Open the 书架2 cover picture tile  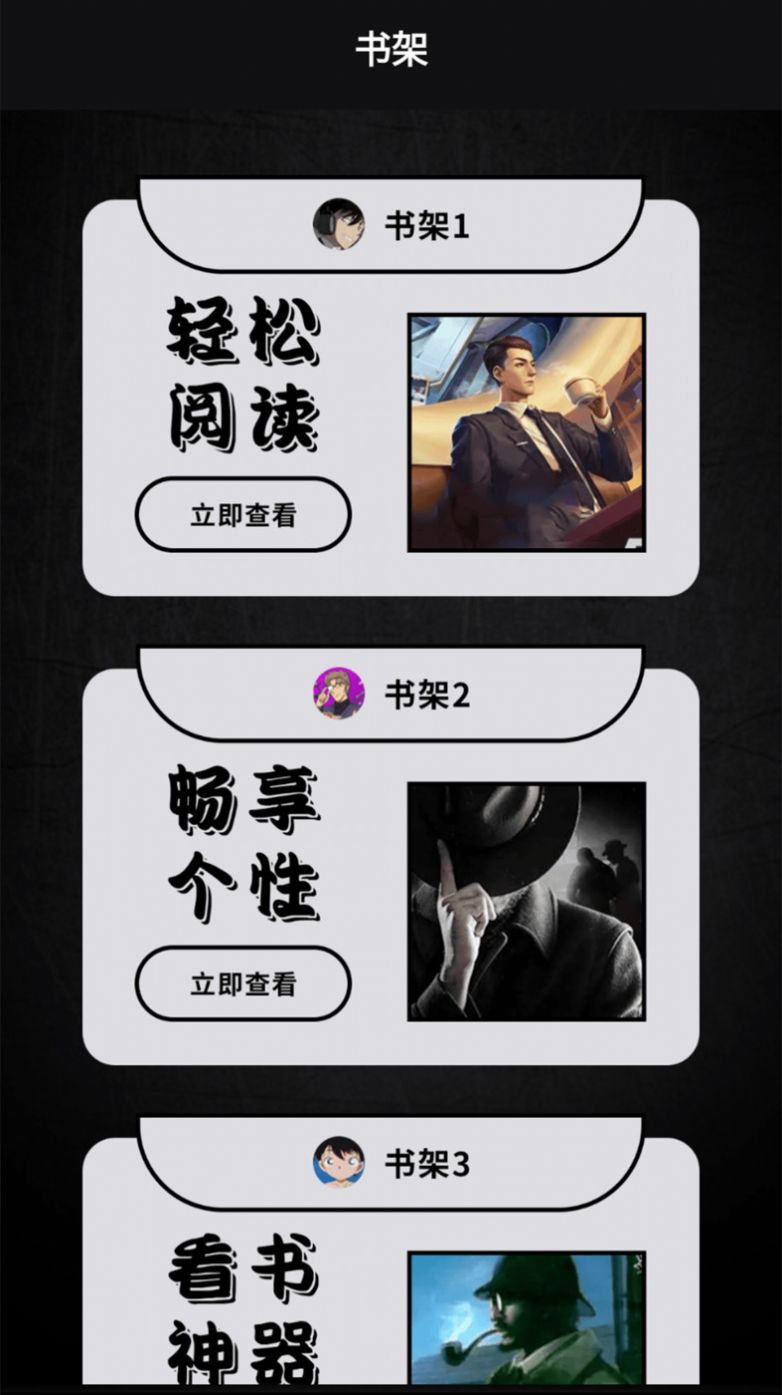pyautogui.click(x=526, y=901)
